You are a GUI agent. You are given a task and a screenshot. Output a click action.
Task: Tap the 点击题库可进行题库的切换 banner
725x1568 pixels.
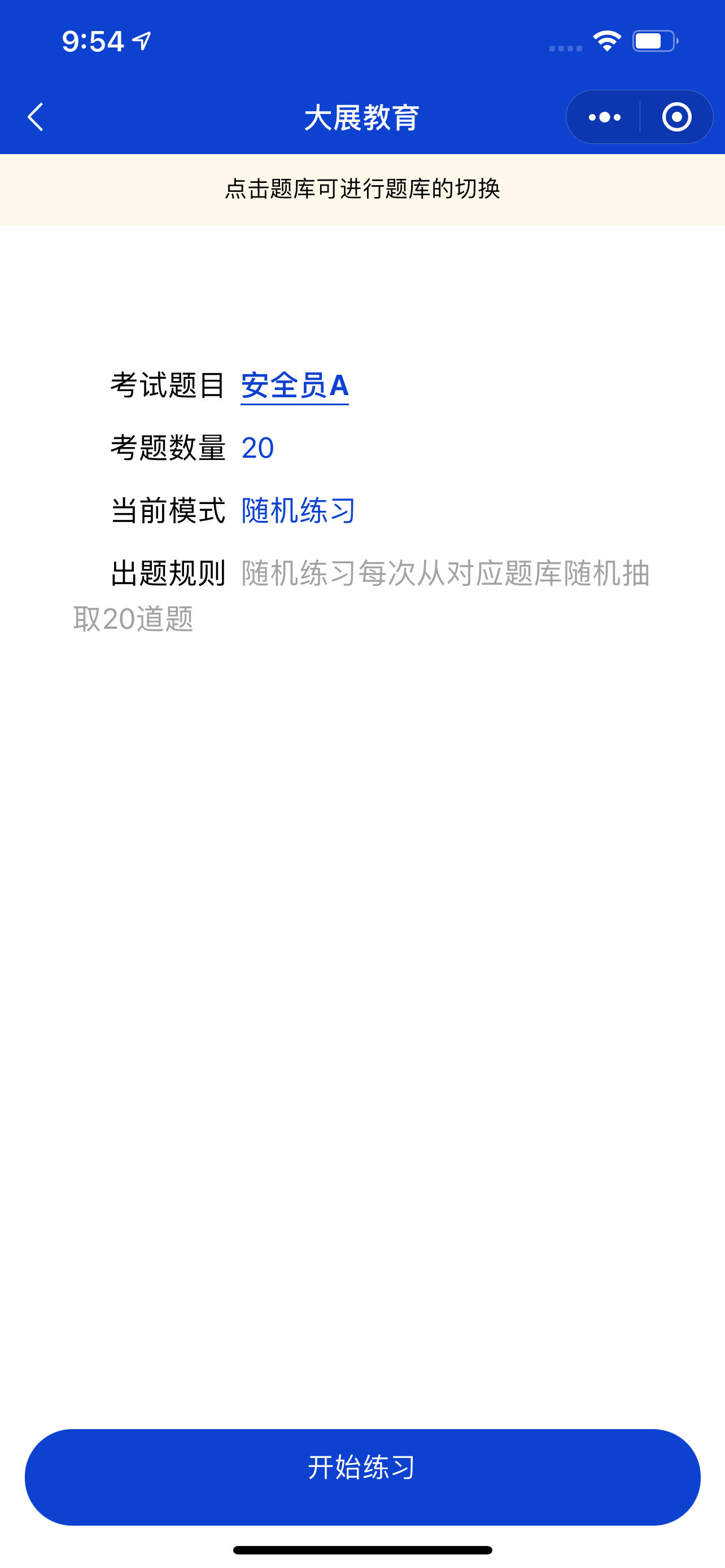[362, 188]
